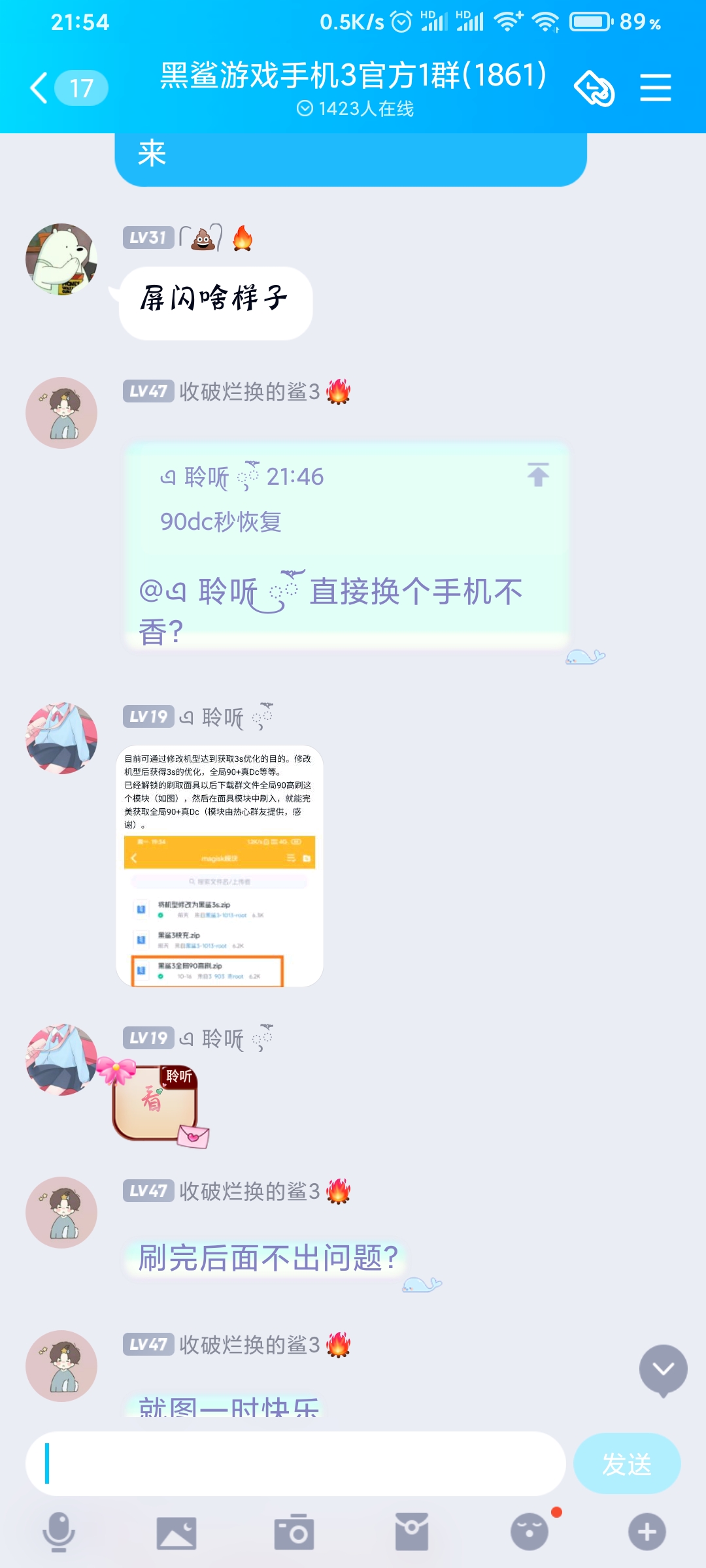View profile of 收破烂换的鲨3 above 刷完后面不出问题

(x=61, y=1213)
